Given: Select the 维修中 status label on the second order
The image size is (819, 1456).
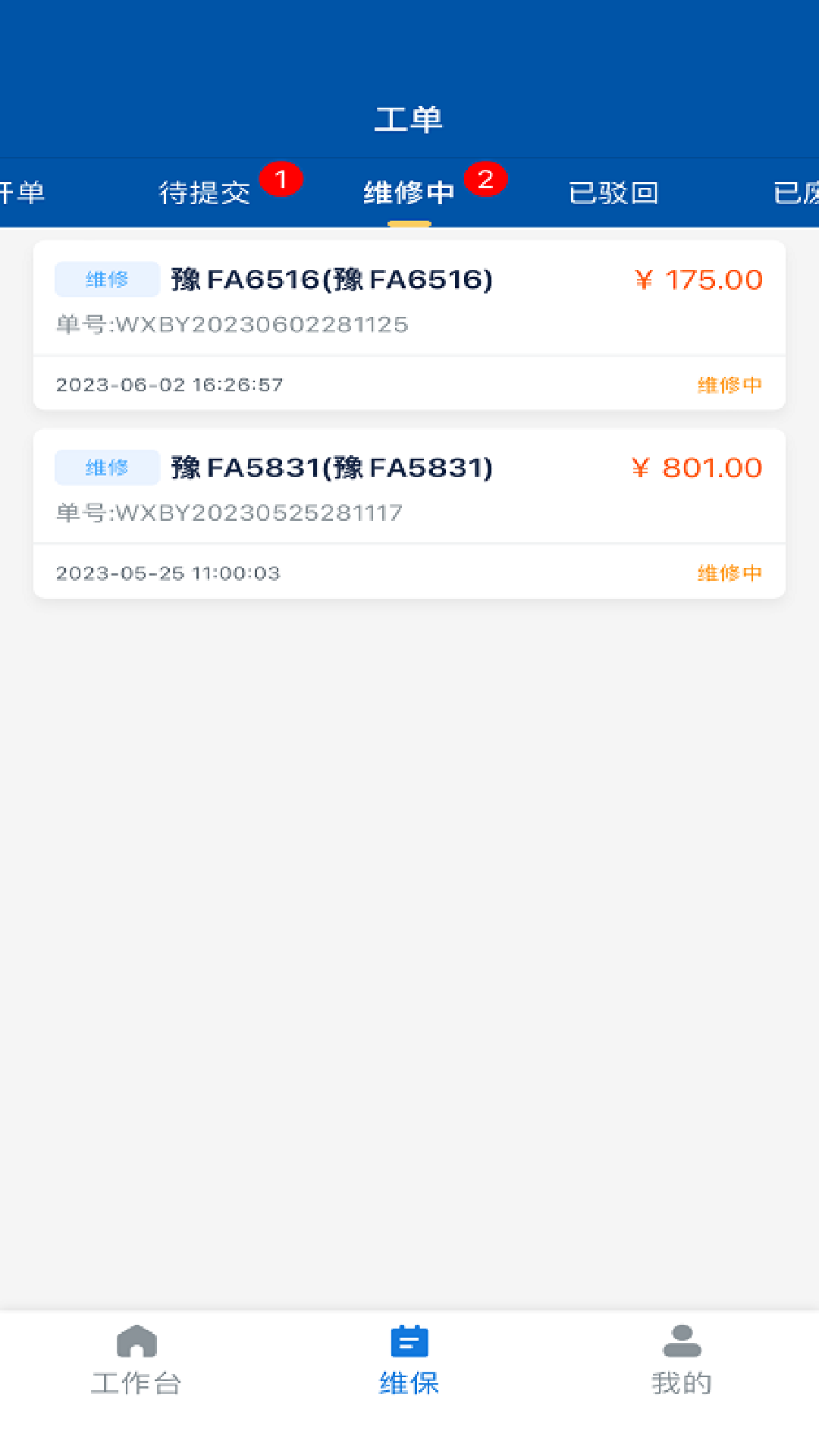Looking at the screenshot, I should pyautogui.click(x=730, y=573).
